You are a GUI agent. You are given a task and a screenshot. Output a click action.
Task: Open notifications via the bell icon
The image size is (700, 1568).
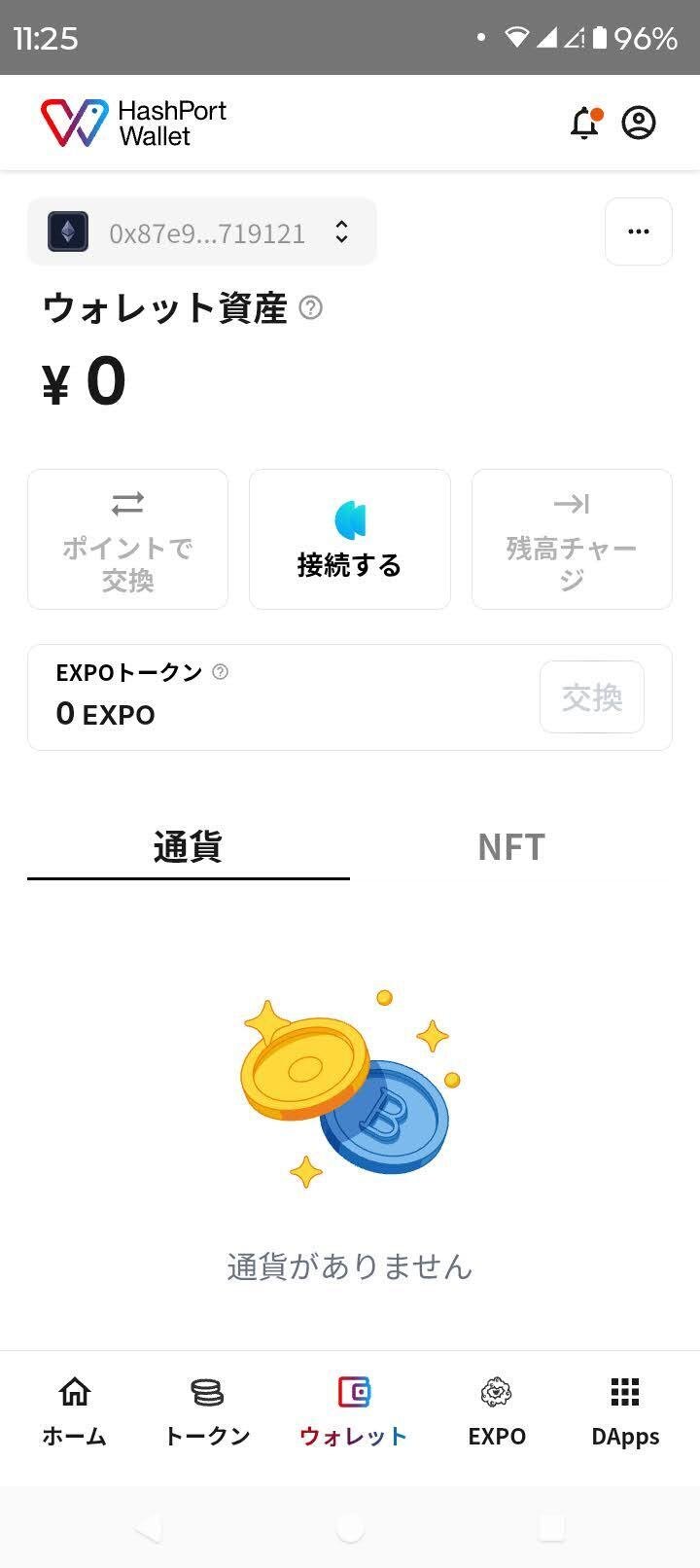click(585, 123)
